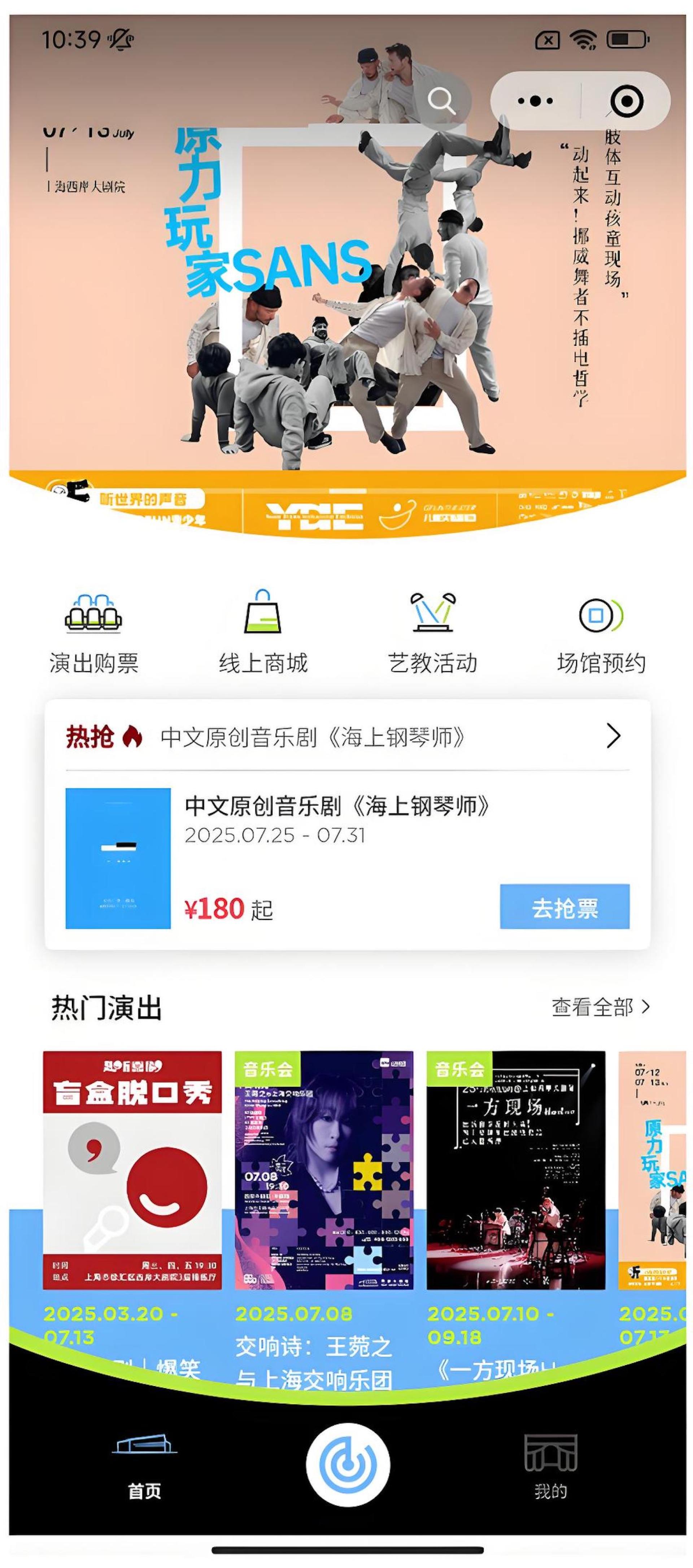Image resolution: width=693 pixels, height=1568 pixels.
Task: View all hot shows via 查看全部
Action: [600, 1007]
